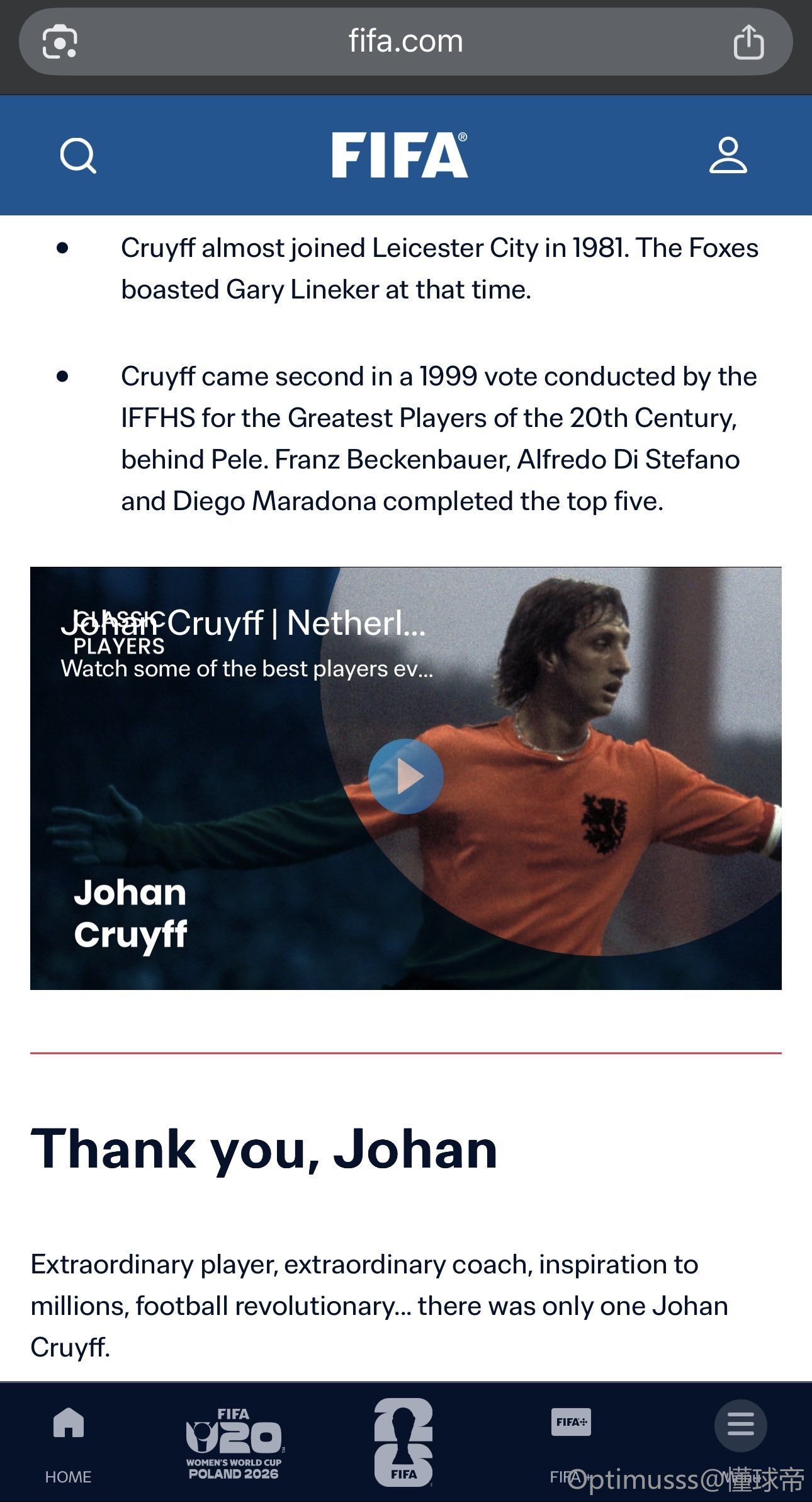Open the FIFA site search
Image resolution: width=812 pixels, height=1502 pixels.
[78, 156]
